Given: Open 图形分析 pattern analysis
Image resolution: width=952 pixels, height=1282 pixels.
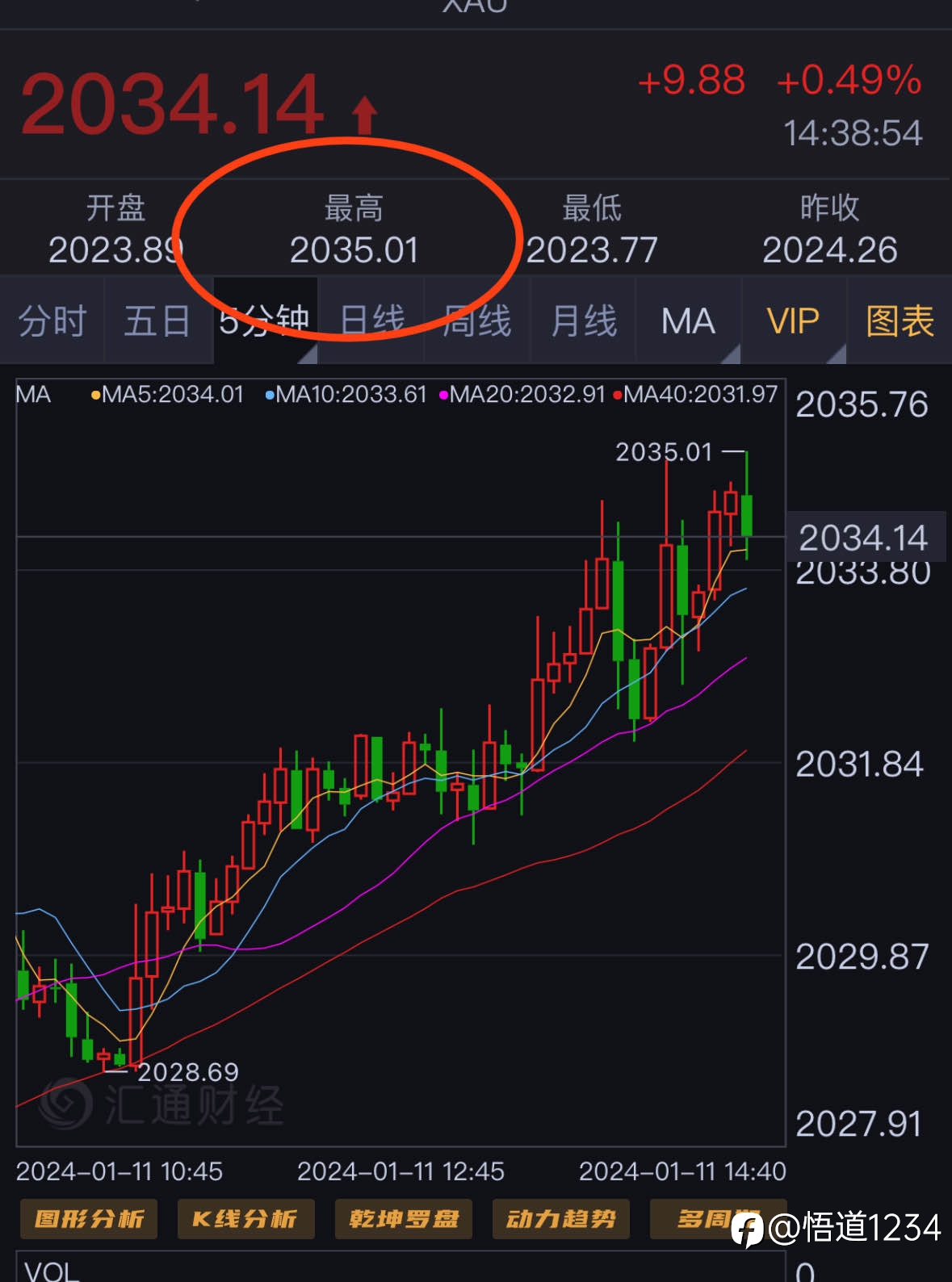Looking at the screenshot, I should click(x=89, y=1218).
